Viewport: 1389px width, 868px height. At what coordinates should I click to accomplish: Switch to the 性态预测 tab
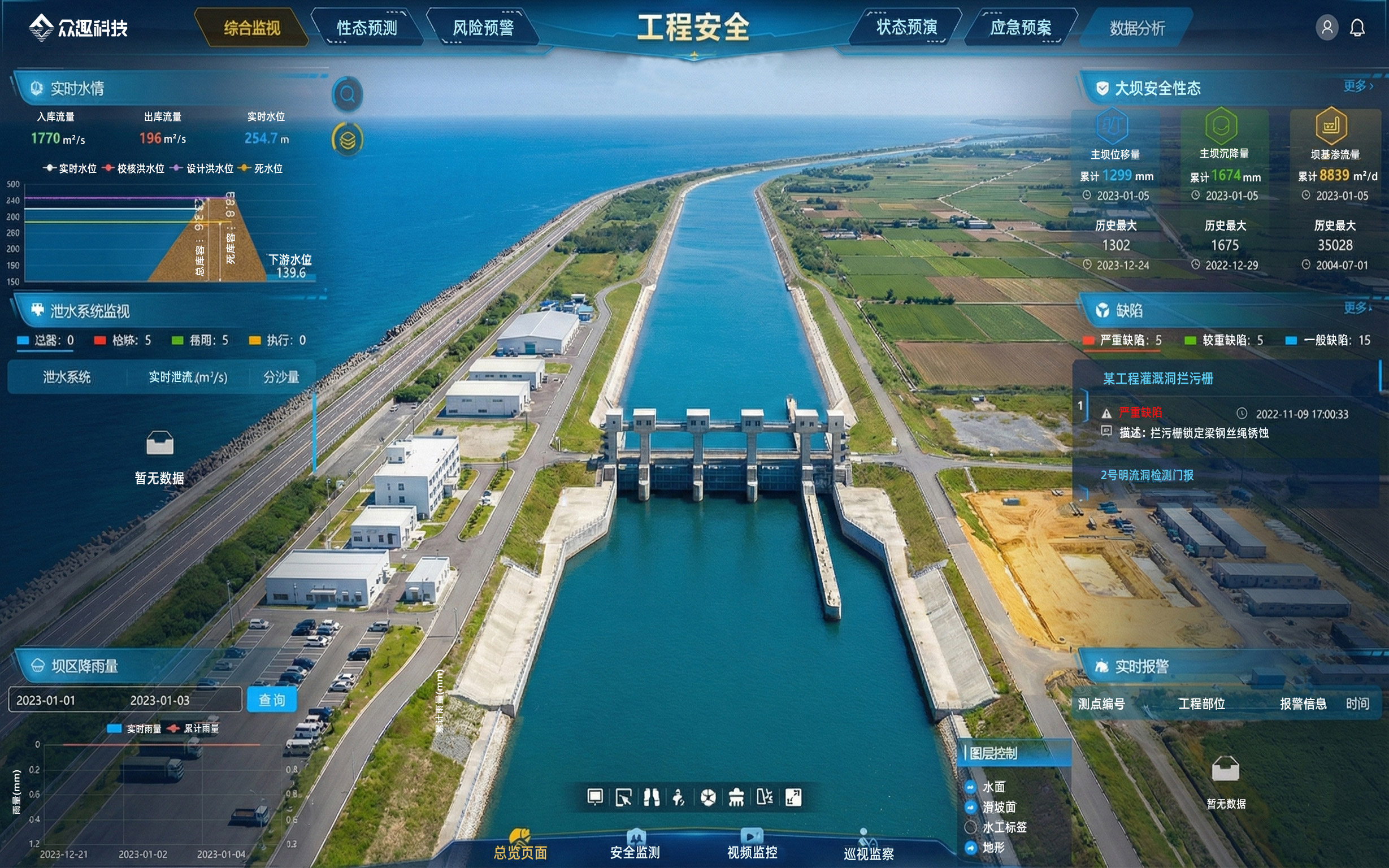tap(366, 28)
